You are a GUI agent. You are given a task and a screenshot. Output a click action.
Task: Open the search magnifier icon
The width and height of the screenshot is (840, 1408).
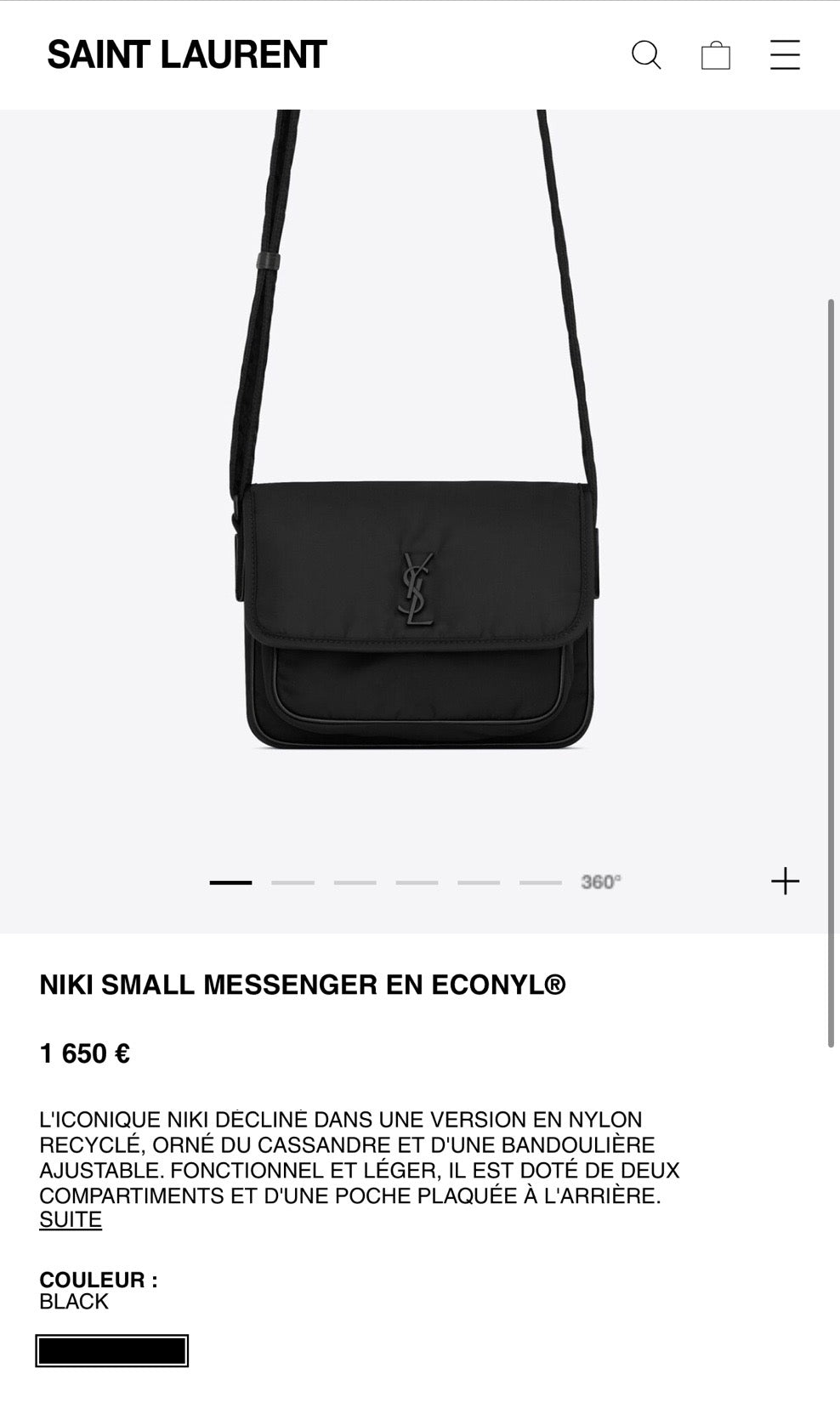tap(646, 55)
